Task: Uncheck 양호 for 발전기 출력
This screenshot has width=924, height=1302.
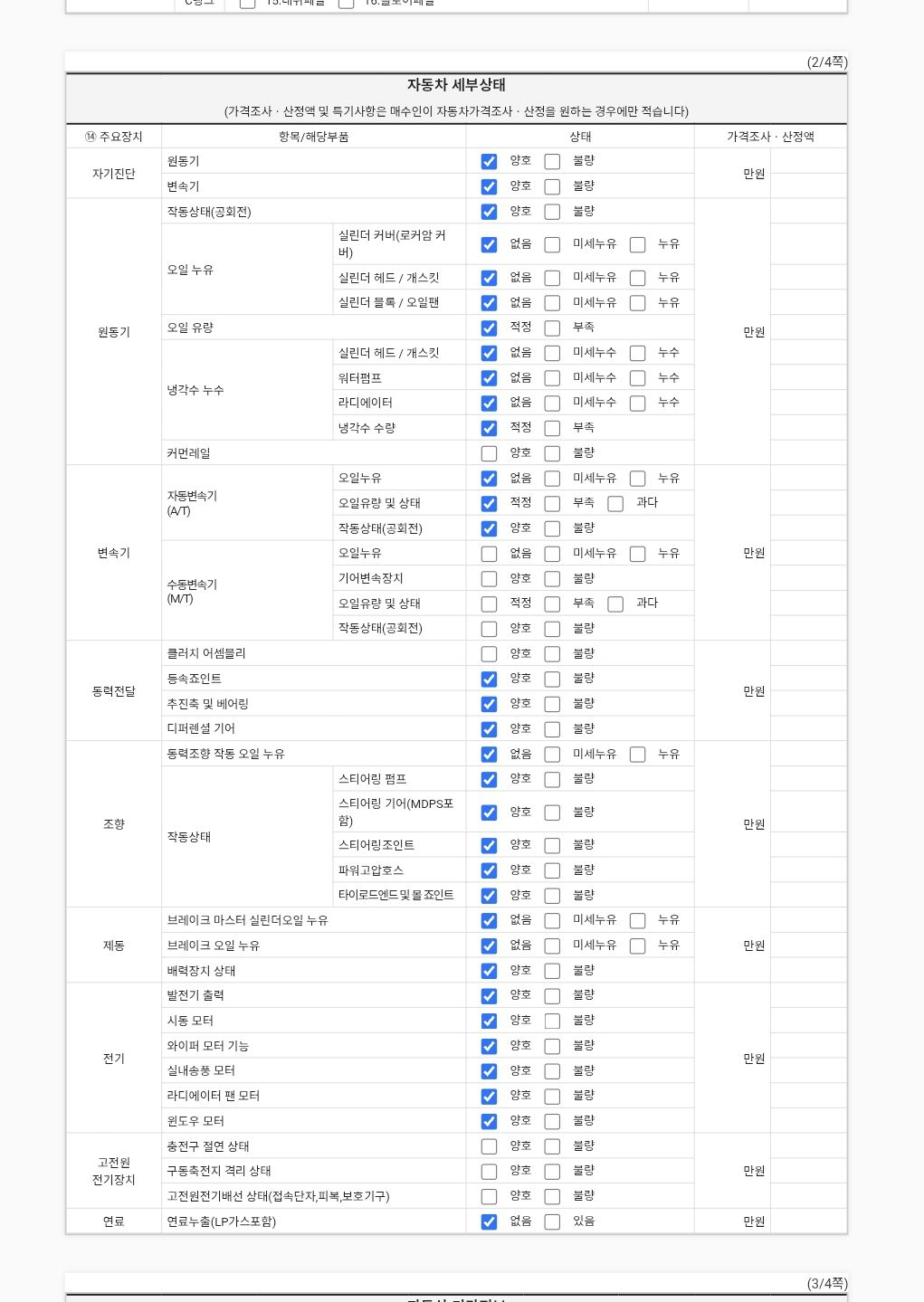Action: point(489,995)
